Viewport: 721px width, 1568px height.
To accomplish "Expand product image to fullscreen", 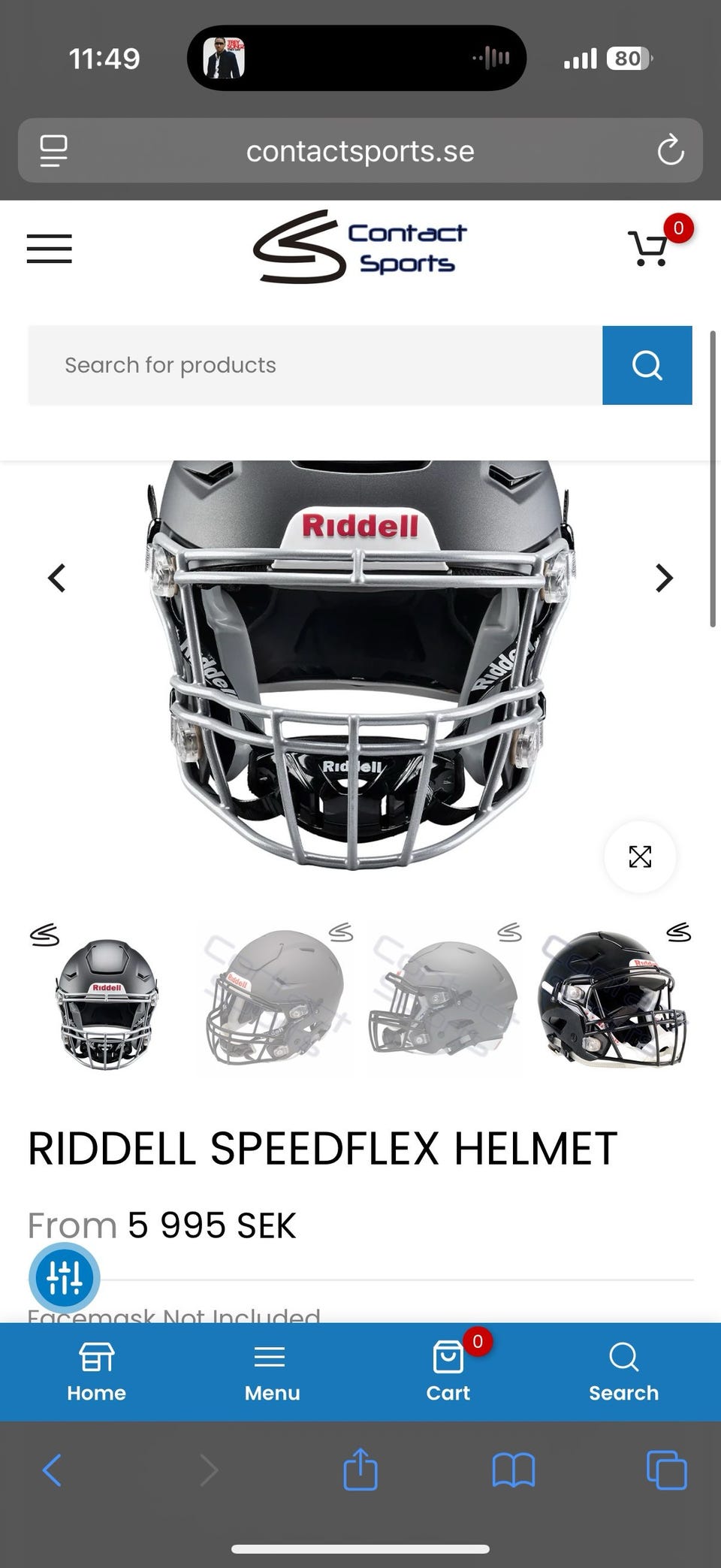I will (640, 857).
